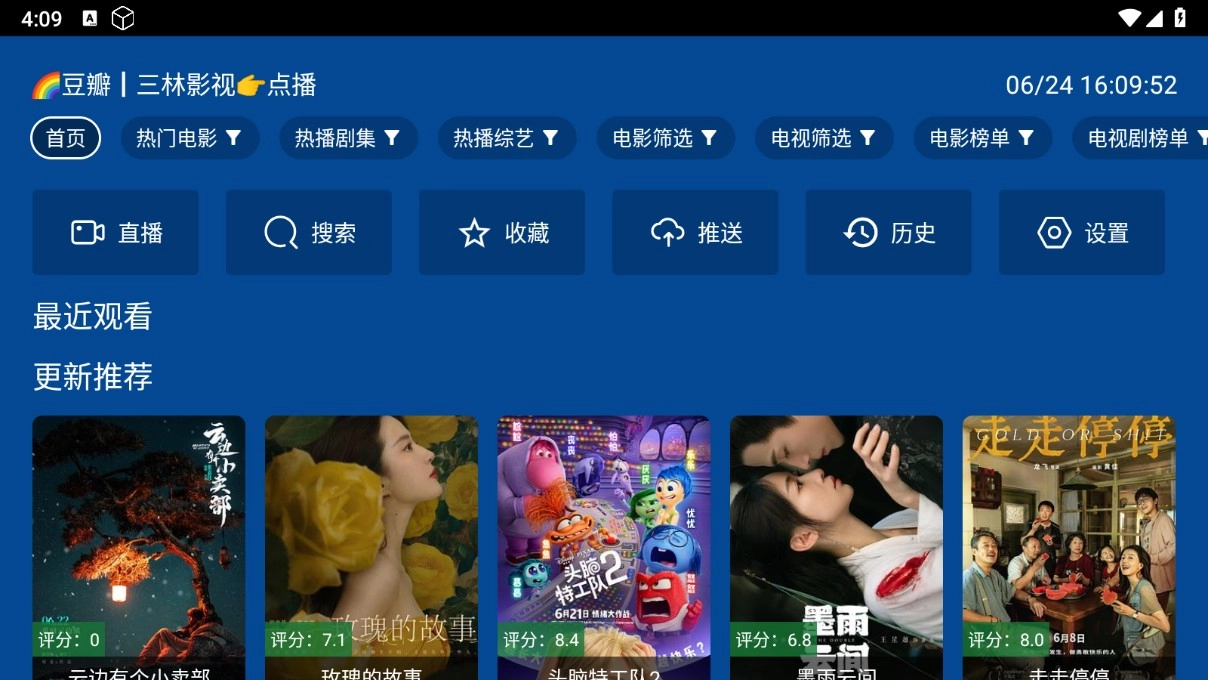Tap the 搜索 search button
This screenshot has width=1208, height=680.
[x=308, y=233]
